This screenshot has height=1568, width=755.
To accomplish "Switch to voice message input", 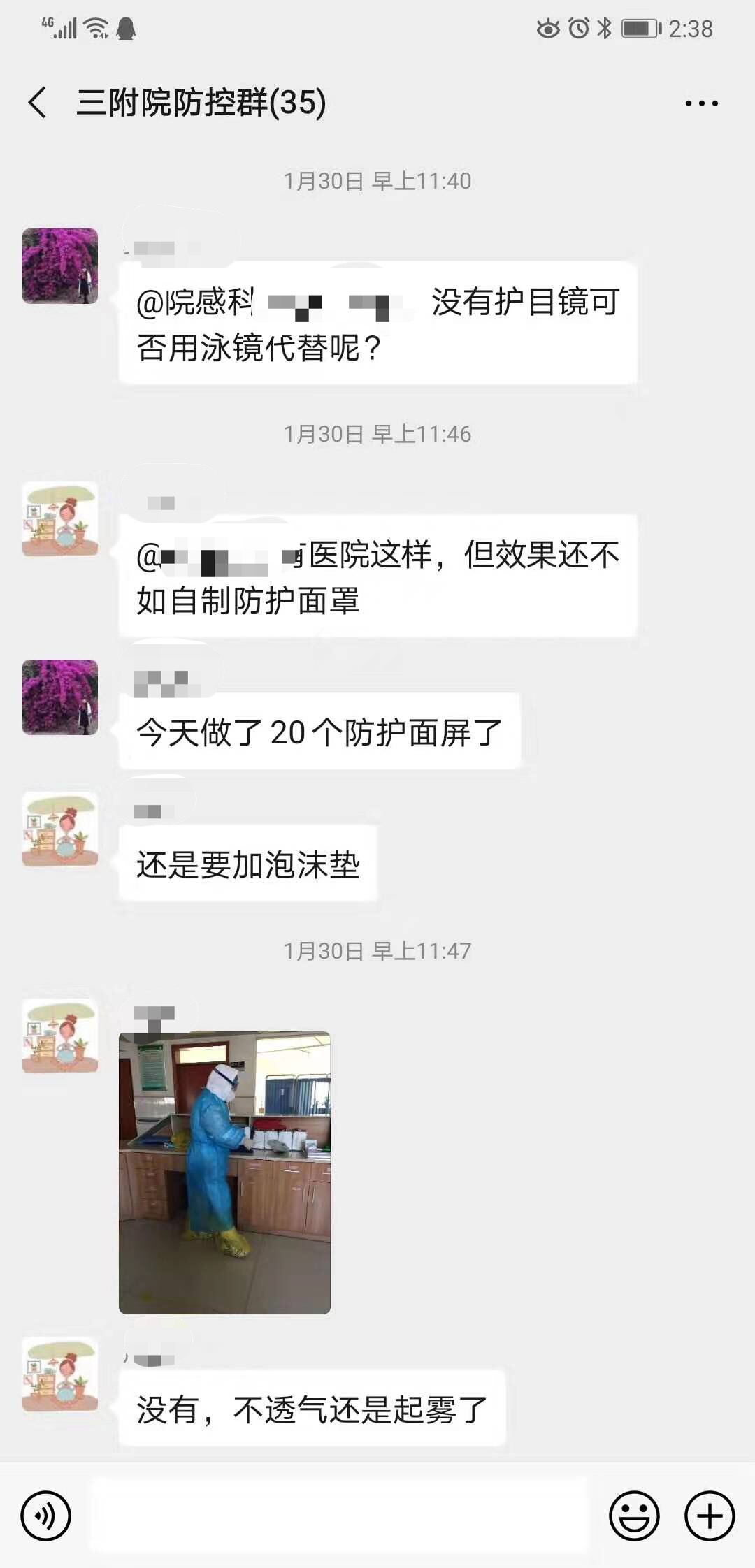I will point(46,1516).
